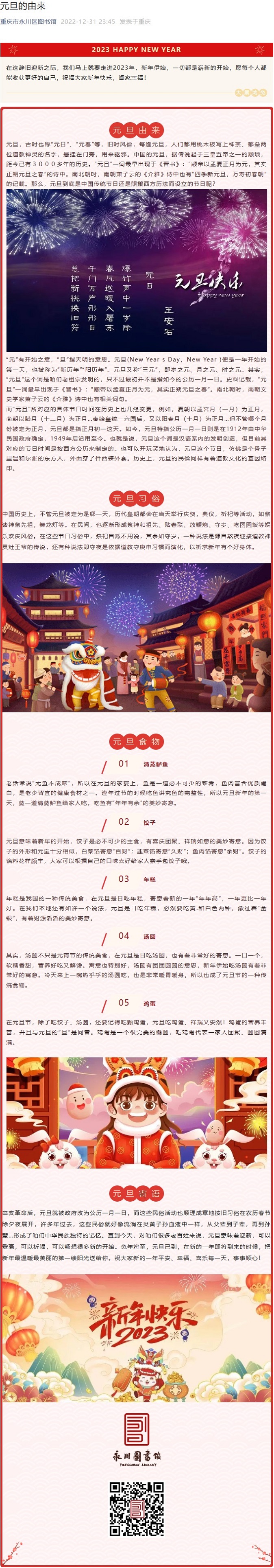This screenshot has height=1568, width=274.
Task: Open the 重庆市永川区图书馆 account profile link
Action: tap(28, 21)
